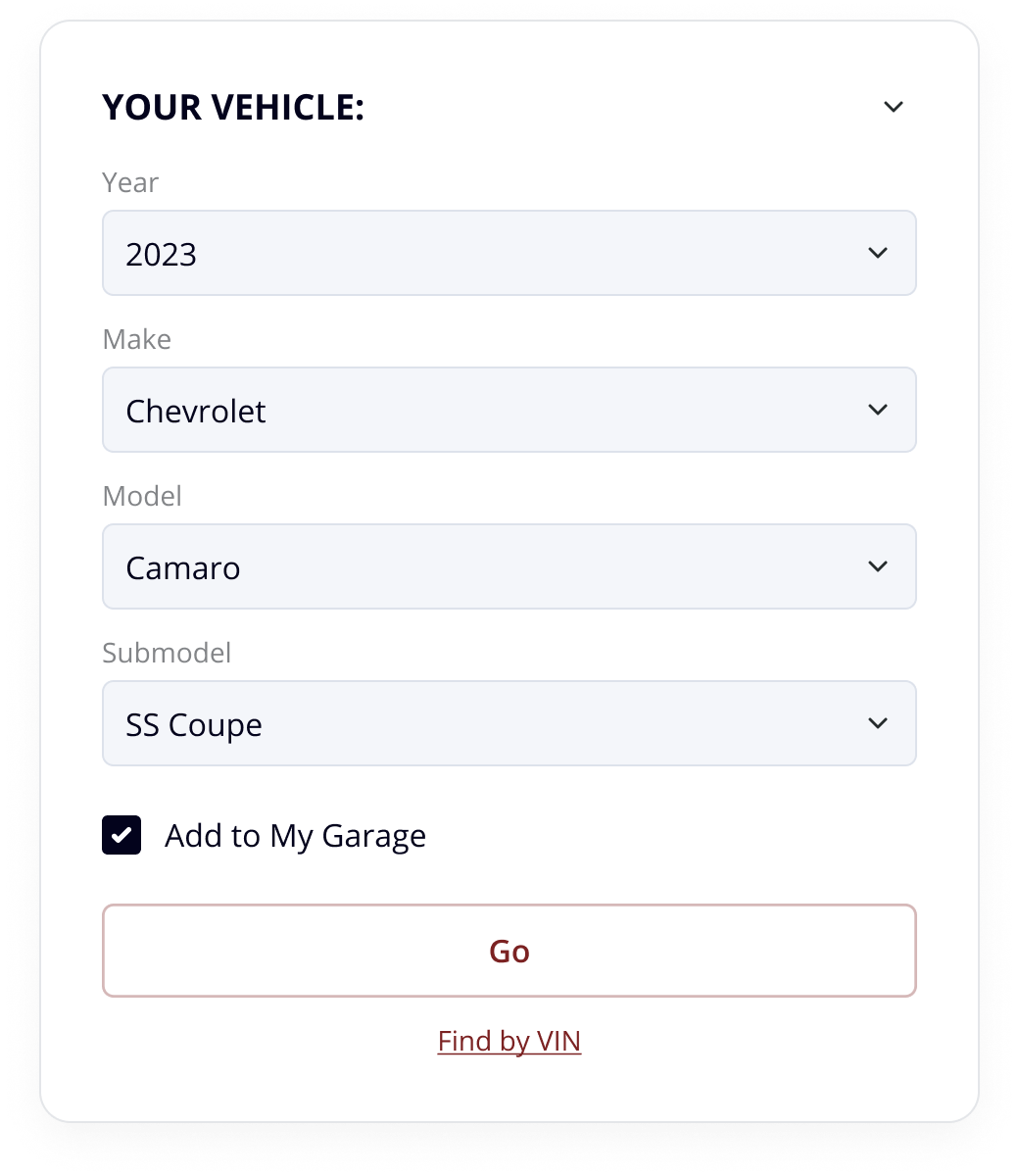Click the chevron icon in the Model field
1019x1176 pixels.
879,566
